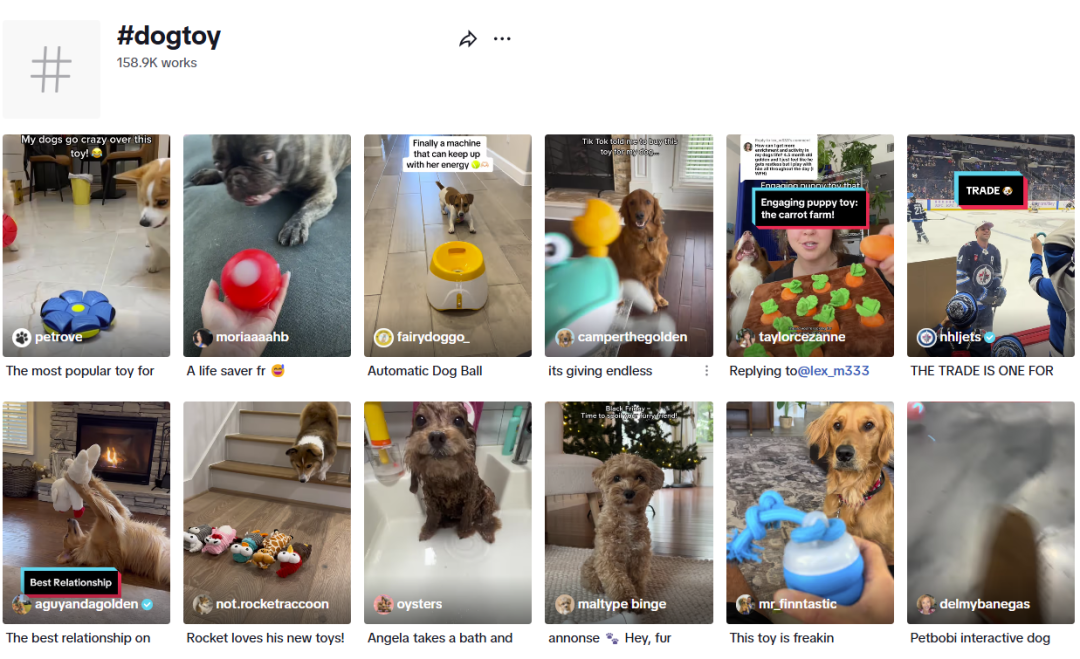
Task: Open fairydoggo_'s Automatic Dog Ball video
Action: (x=448, y=245)
